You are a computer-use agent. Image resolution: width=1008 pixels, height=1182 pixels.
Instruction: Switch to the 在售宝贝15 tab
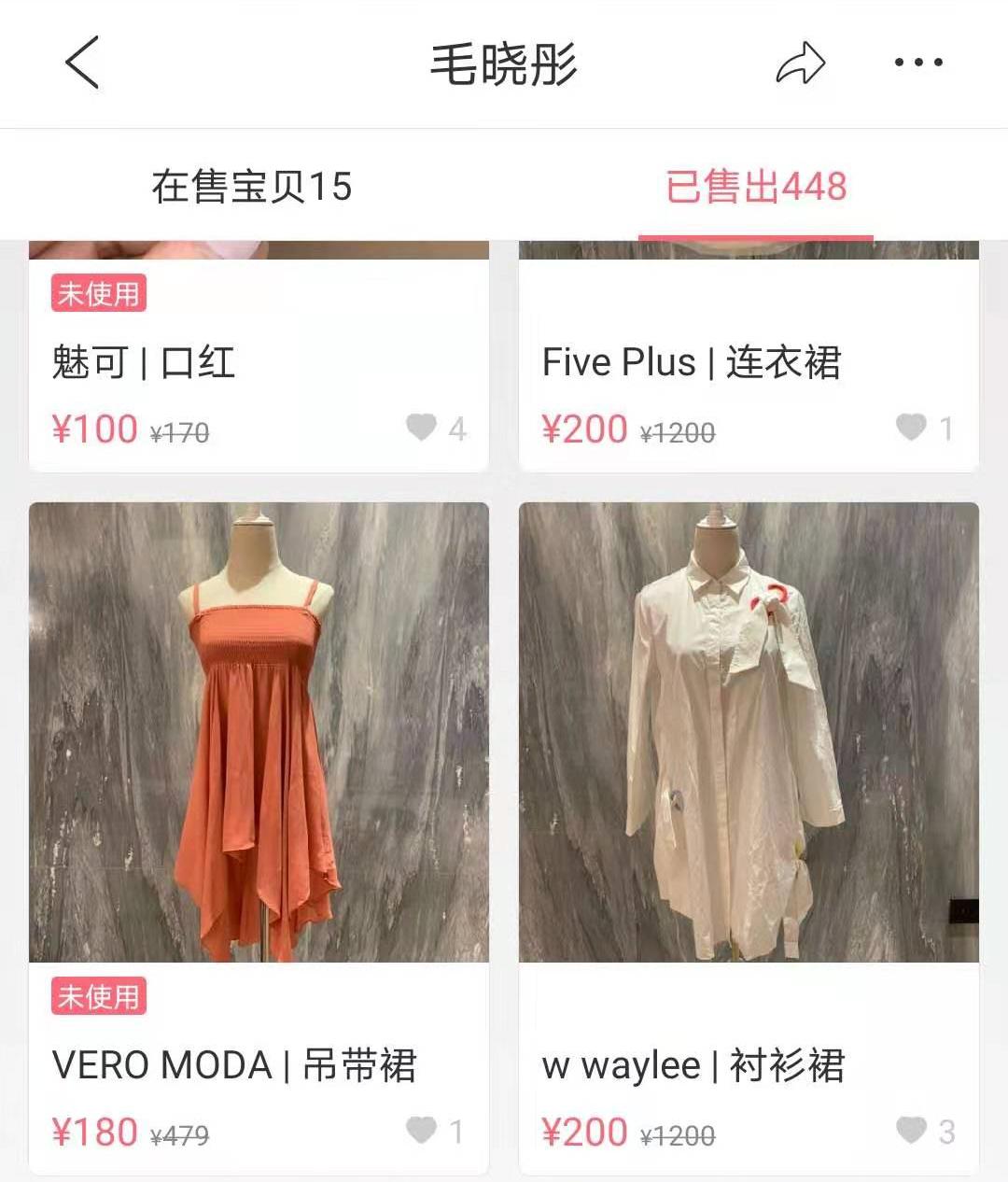[252, 185]
